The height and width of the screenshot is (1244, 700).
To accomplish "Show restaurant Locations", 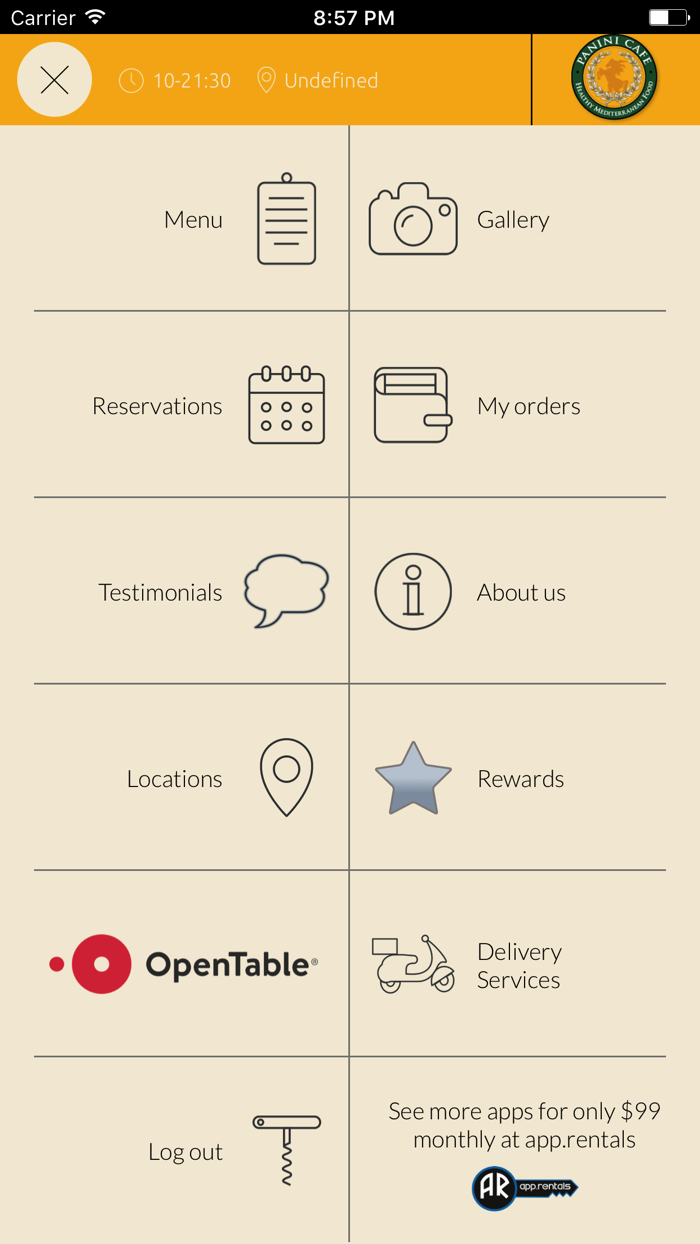I will click(x=192, y=778).
